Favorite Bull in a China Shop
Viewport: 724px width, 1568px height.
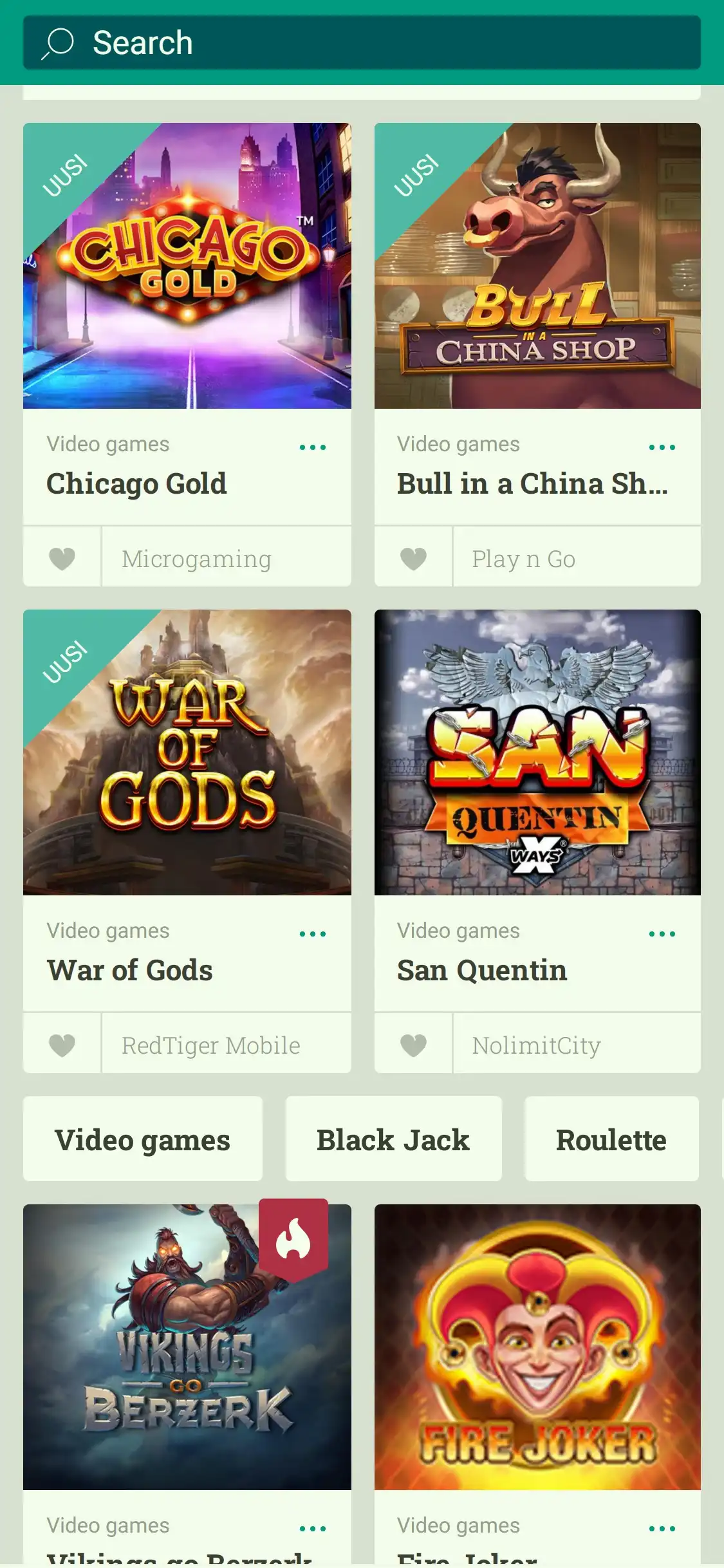tap(413, 558)
